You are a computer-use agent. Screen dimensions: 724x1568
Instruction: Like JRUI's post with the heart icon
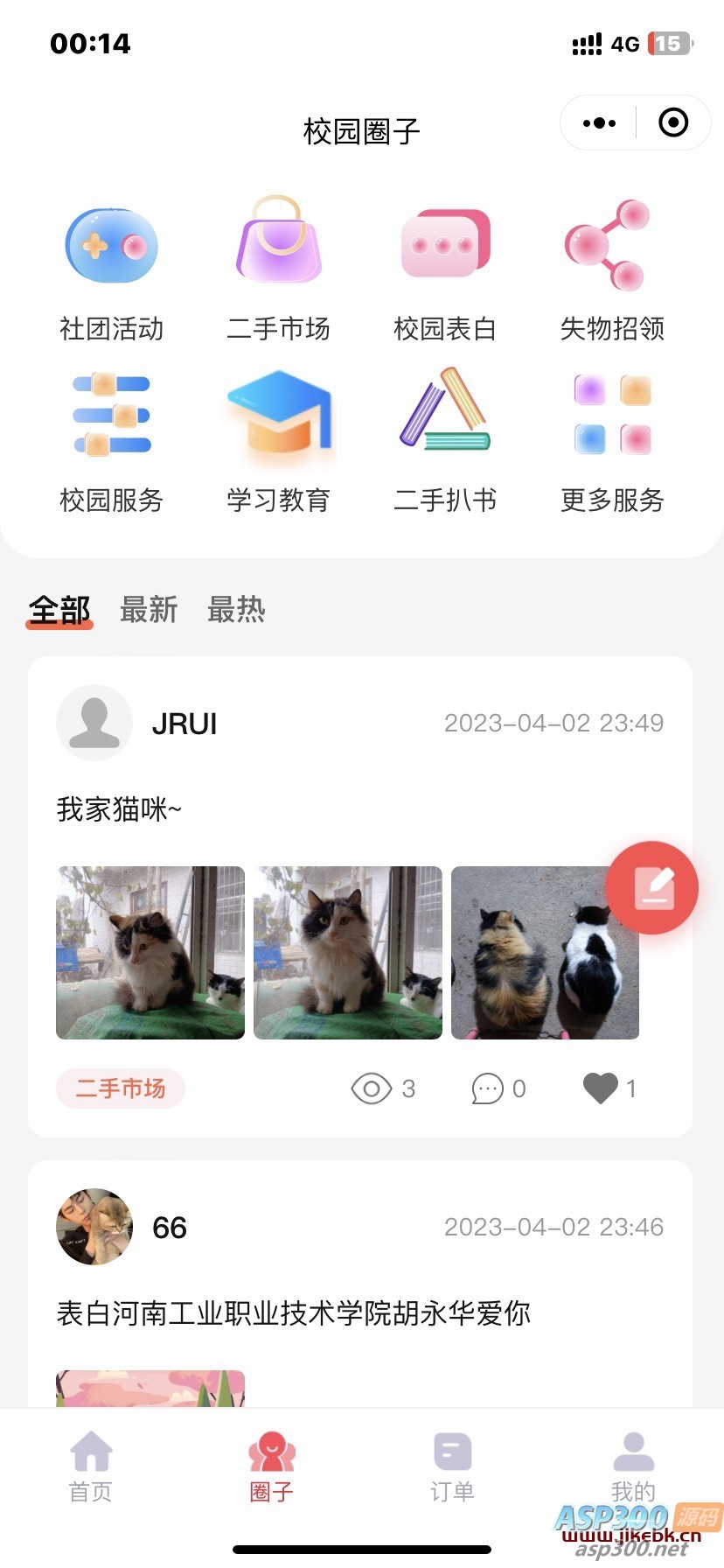[x=601, y=1088]
